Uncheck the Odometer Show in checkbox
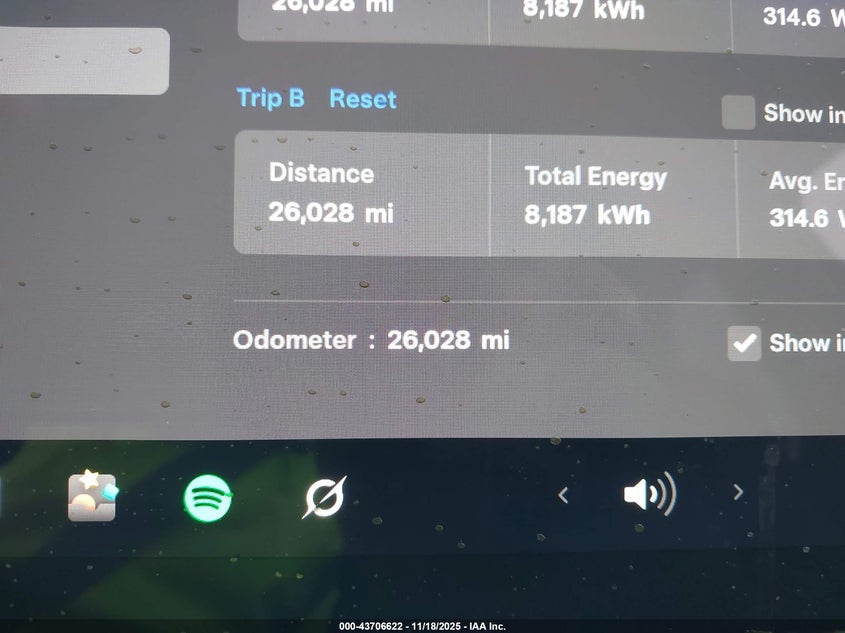The width and height of the screenshot is (845, 633). (744, 344)
